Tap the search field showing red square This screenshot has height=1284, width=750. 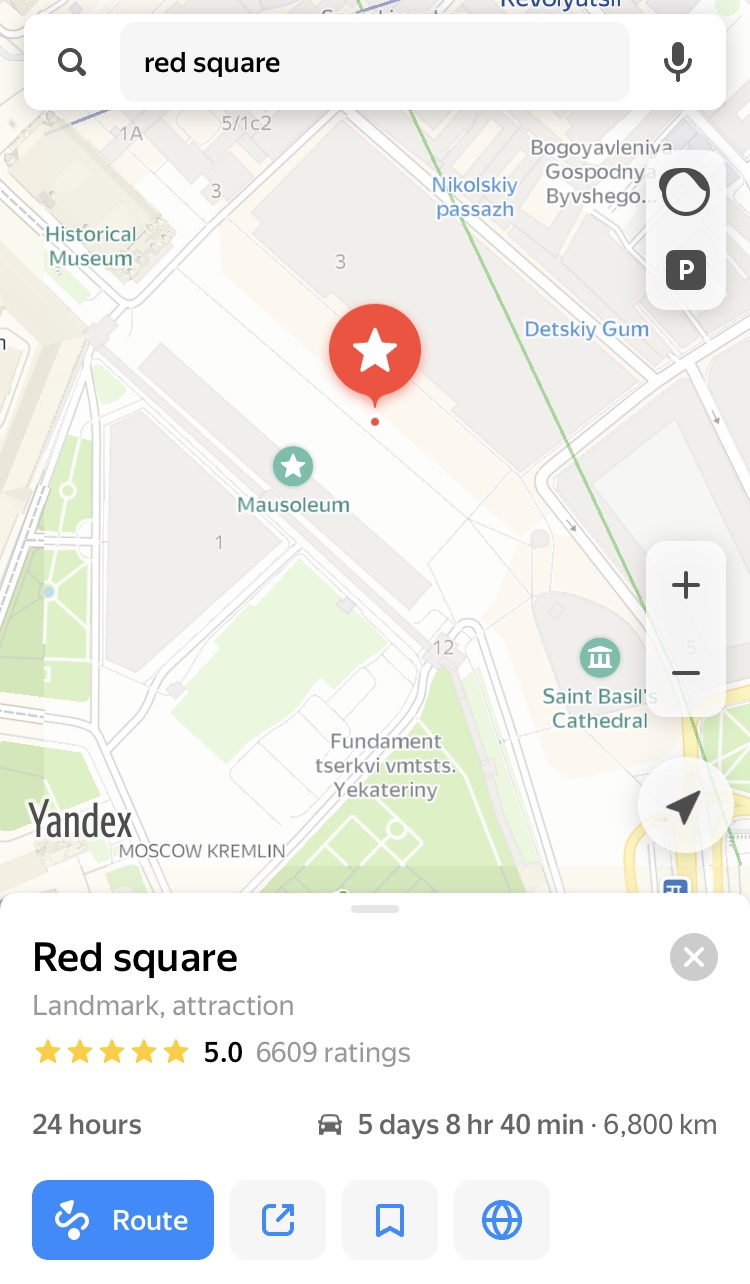pos(375,63)
